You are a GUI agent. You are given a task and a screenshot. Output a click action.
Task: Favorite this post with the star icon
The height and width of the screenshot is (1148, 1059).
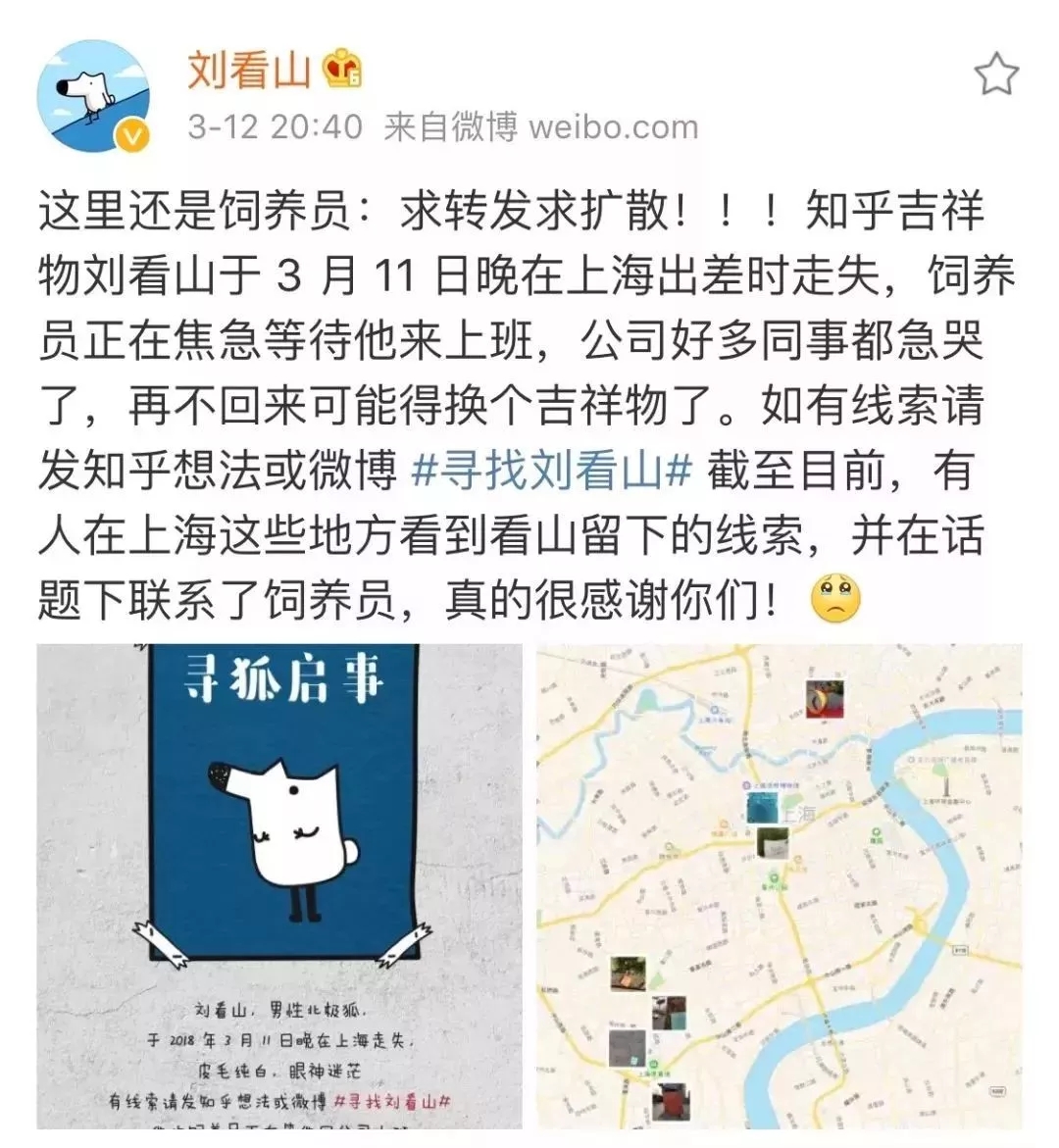(995, 75)
